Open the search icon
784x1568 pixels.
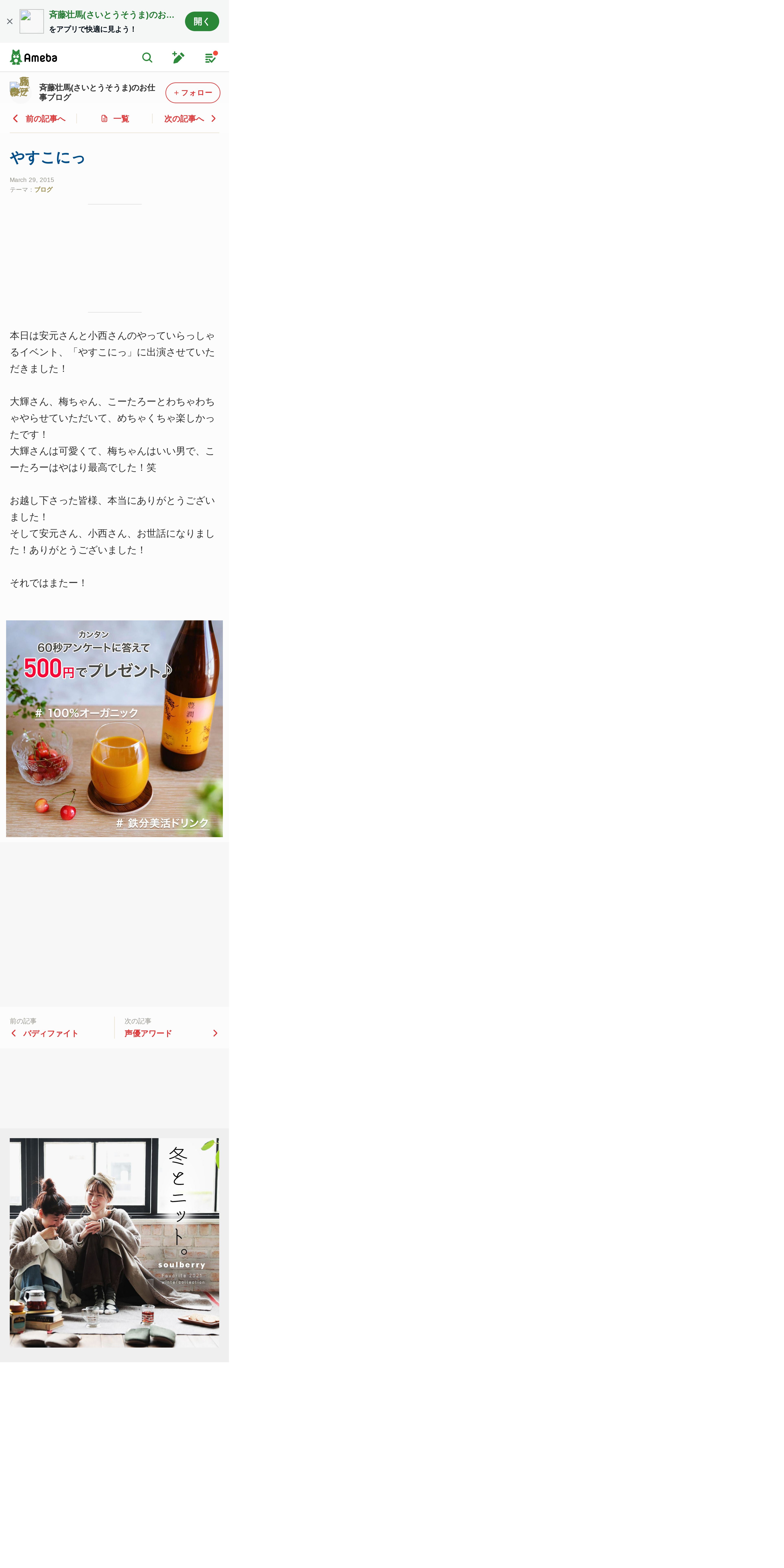(x=147, y=57)
